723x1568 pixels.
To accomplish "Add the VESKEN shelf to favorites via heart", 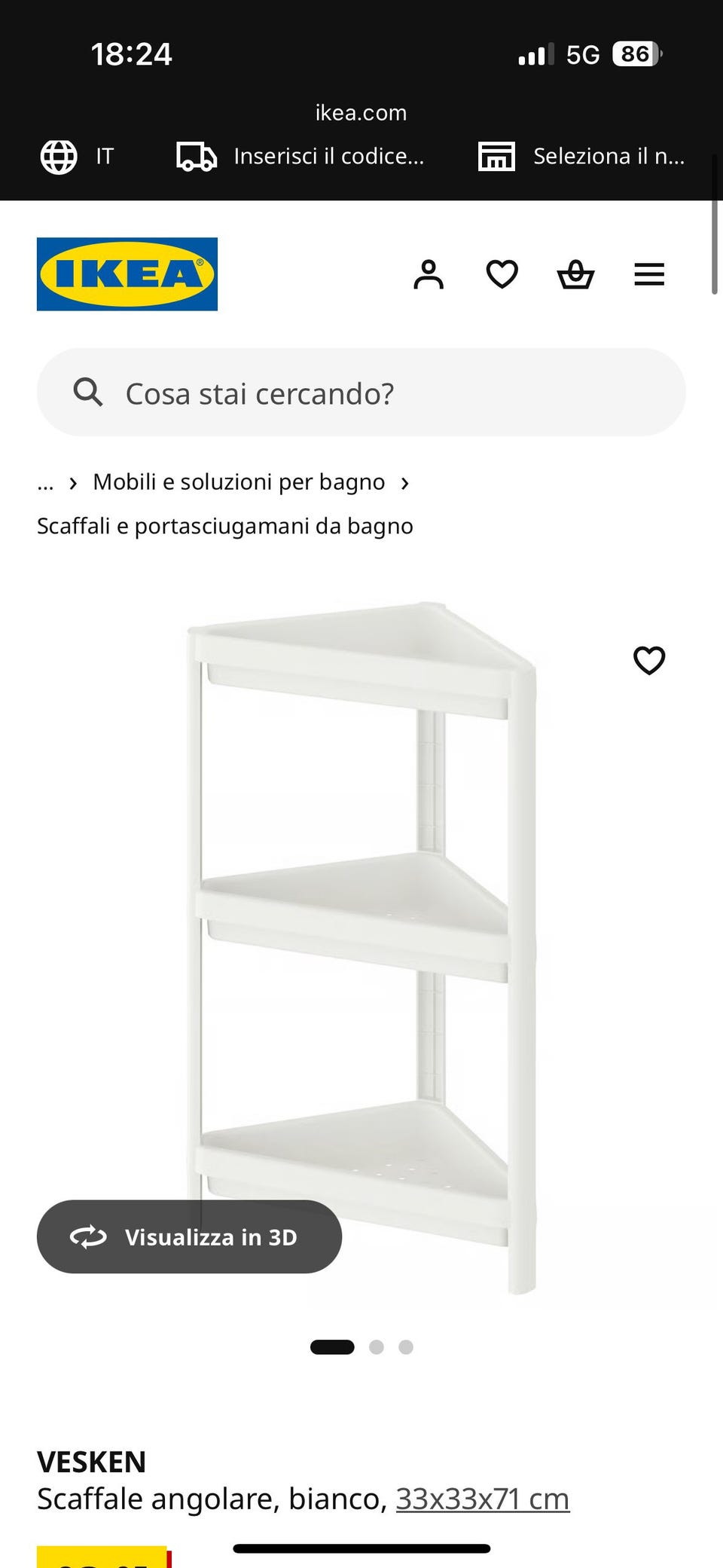I will click(649, 661).
